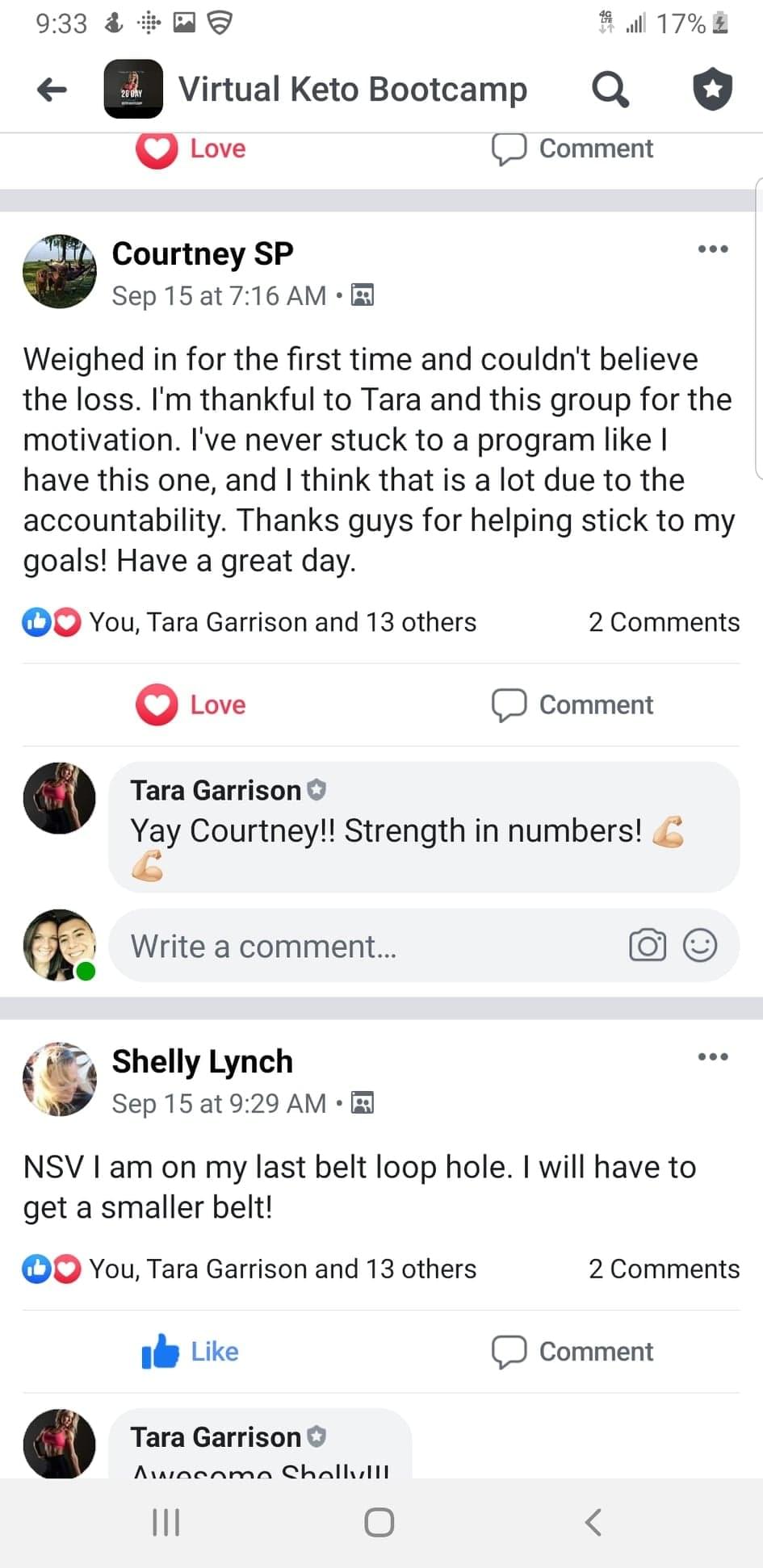Open 2 Comments on Shelly Lynch's post
Image resolution: width=763 pixels, height=1568 pixels.
[x=663, y=1269]
